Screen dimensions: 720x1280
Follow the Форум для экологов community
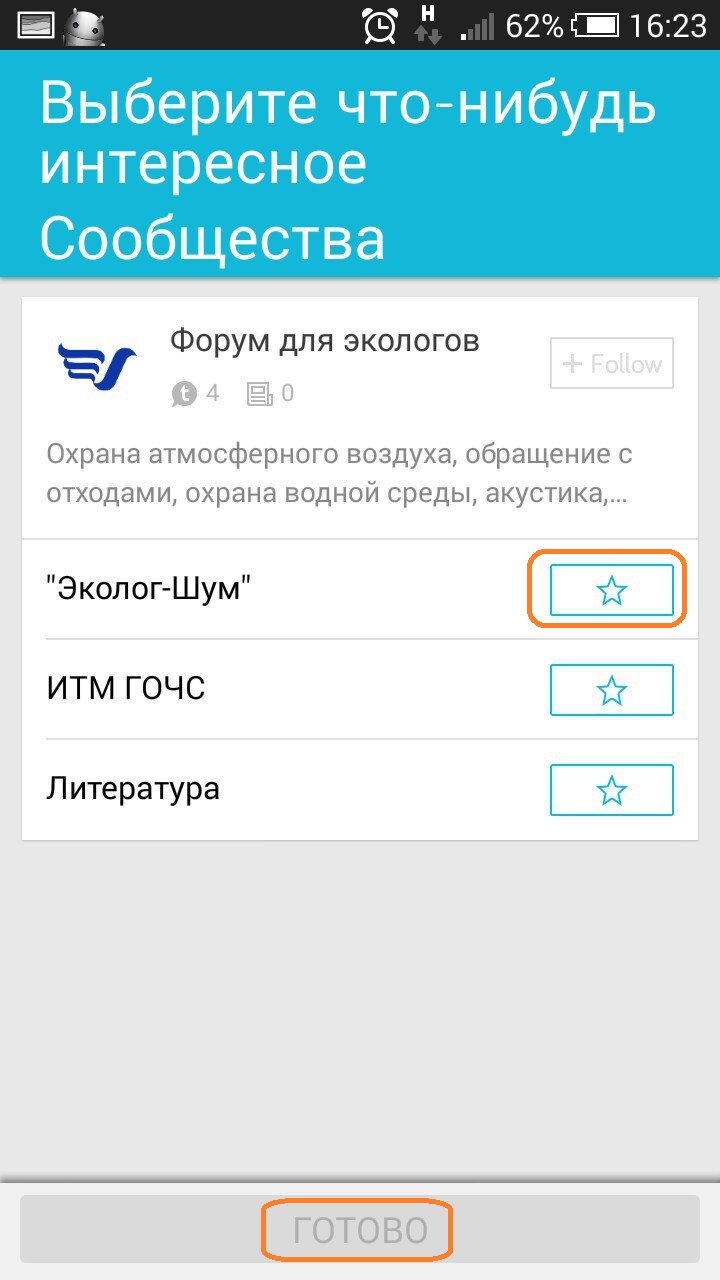point(611,364)
